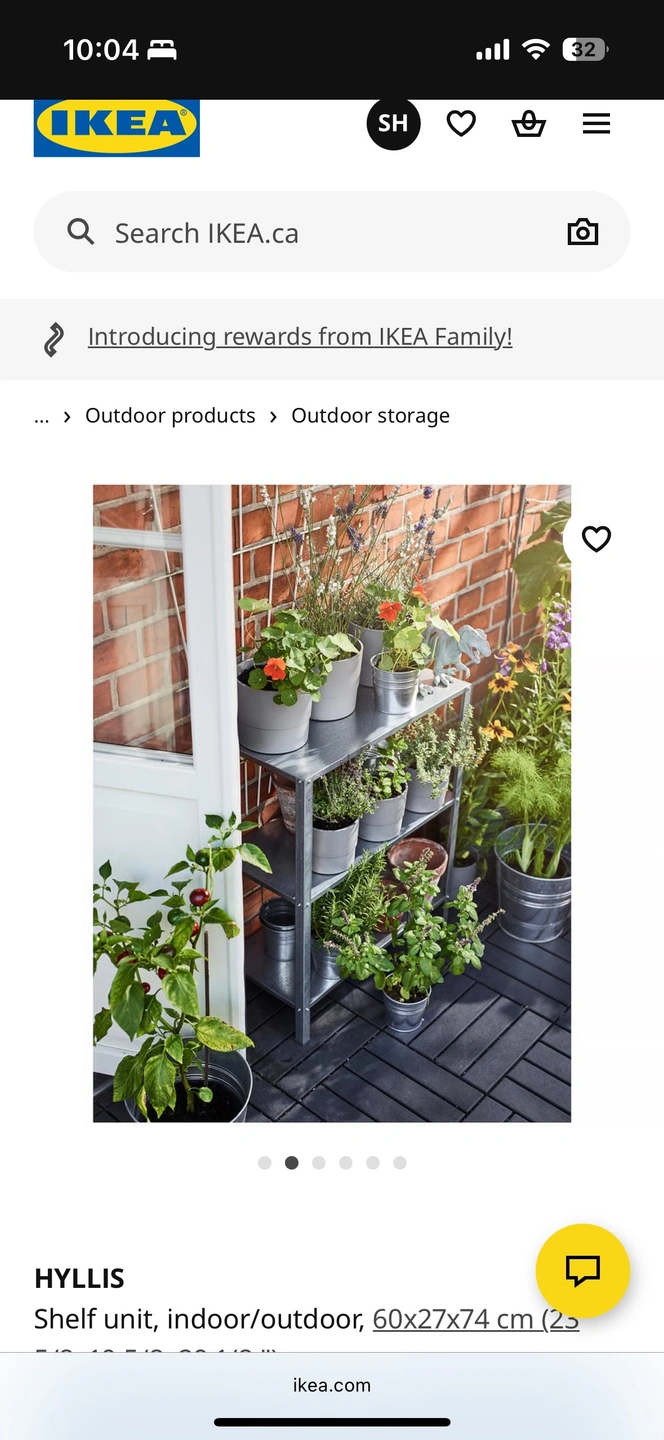
Task: Open the favourites heart in the header
Action: [461, 124]
